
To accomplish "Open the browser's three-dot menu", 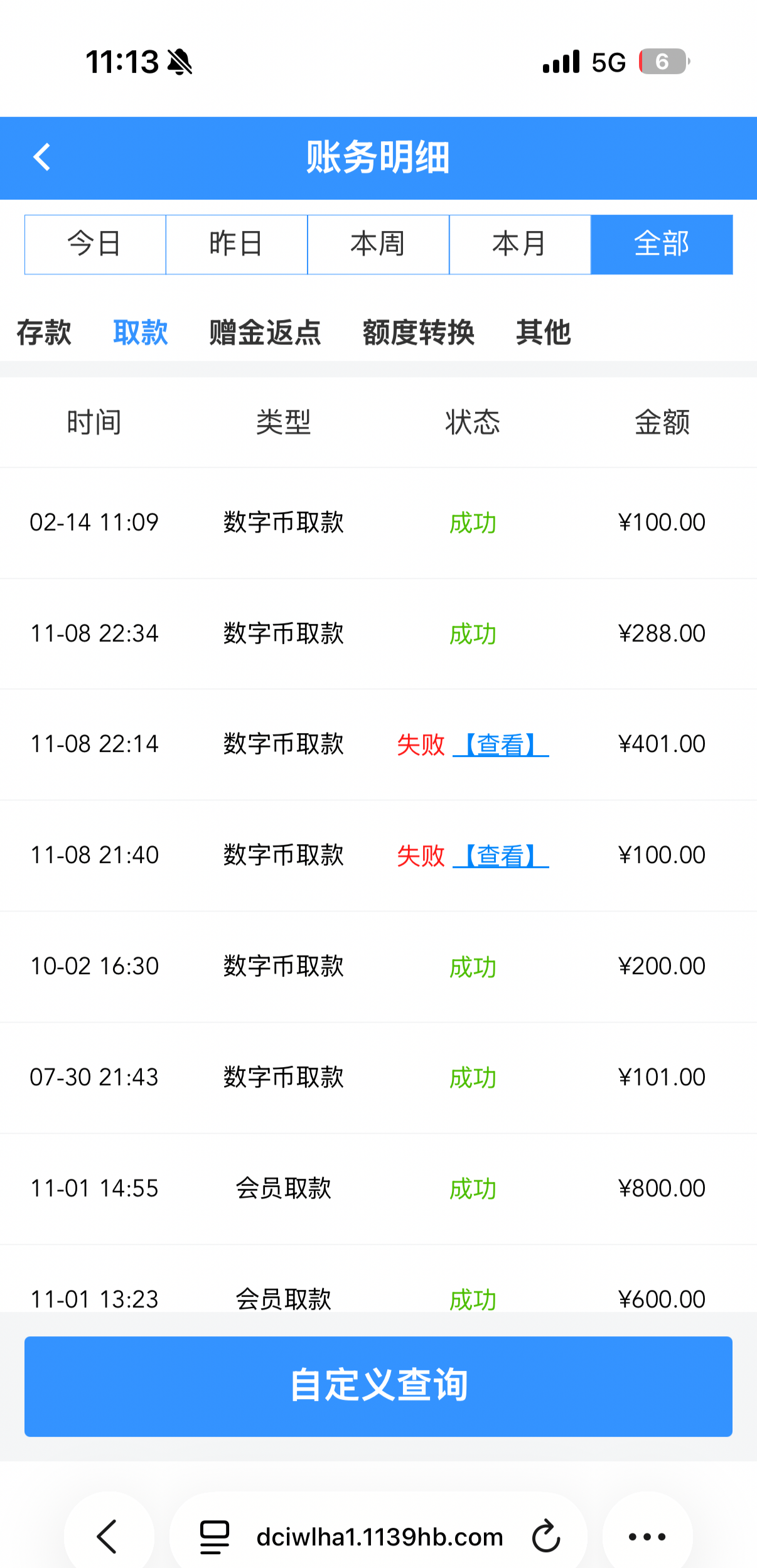I will coord(647,1537).
